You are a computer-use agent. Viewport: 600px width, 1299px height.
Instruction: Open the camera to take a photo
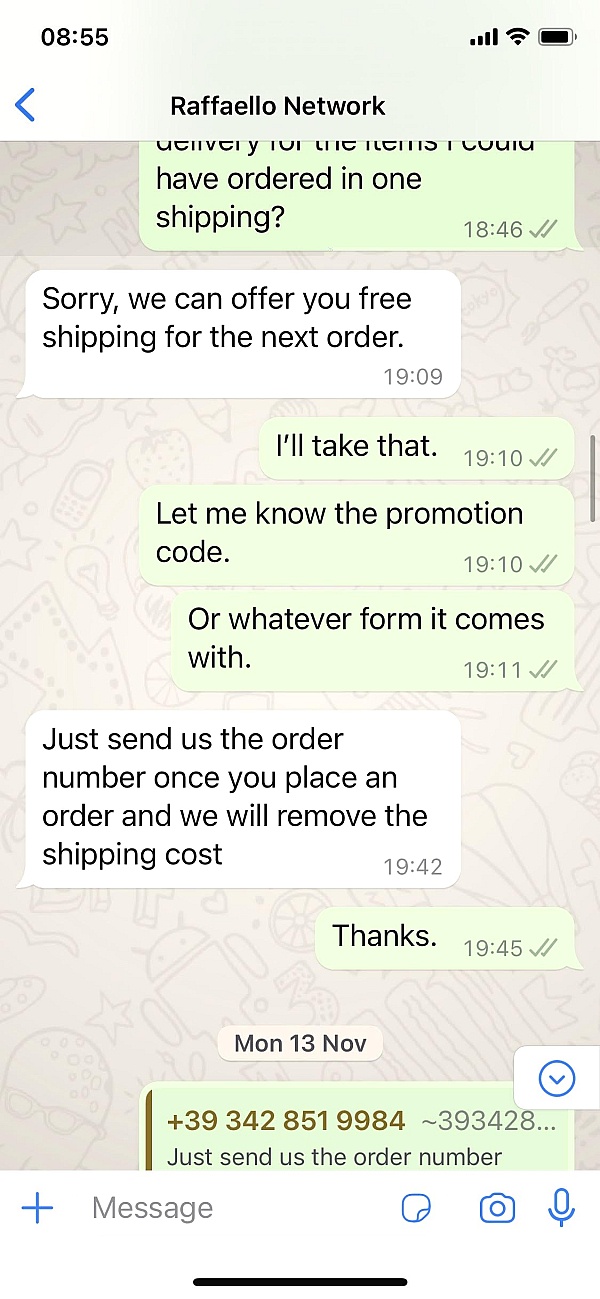click(496, 1208)
